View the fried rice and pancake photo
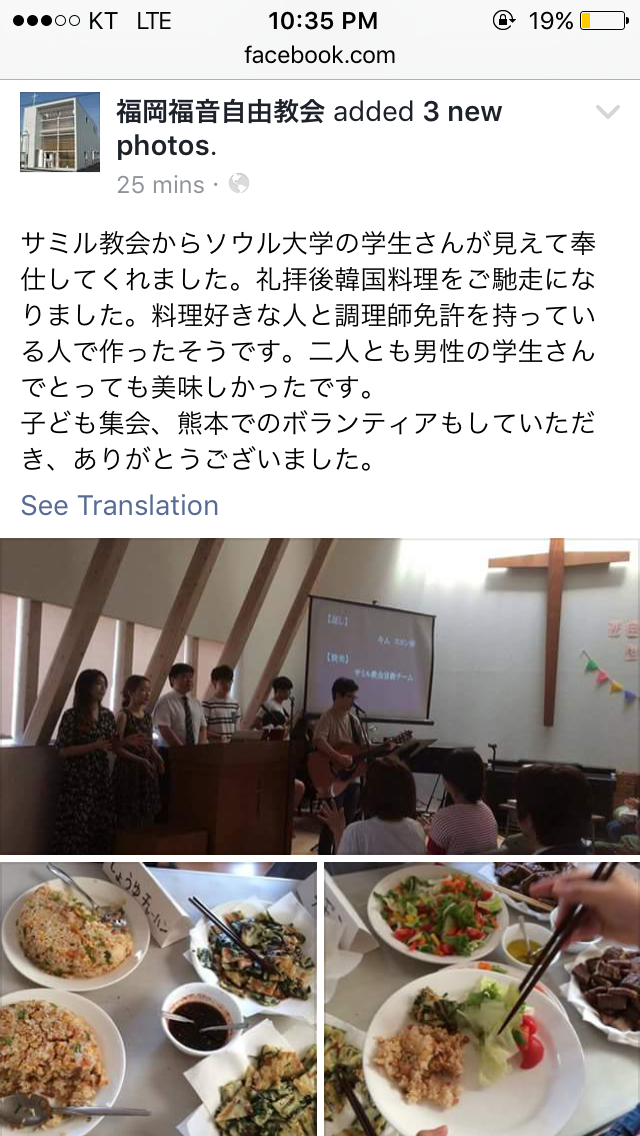This screenshot has height=1136, width=640. coord(158,998)
